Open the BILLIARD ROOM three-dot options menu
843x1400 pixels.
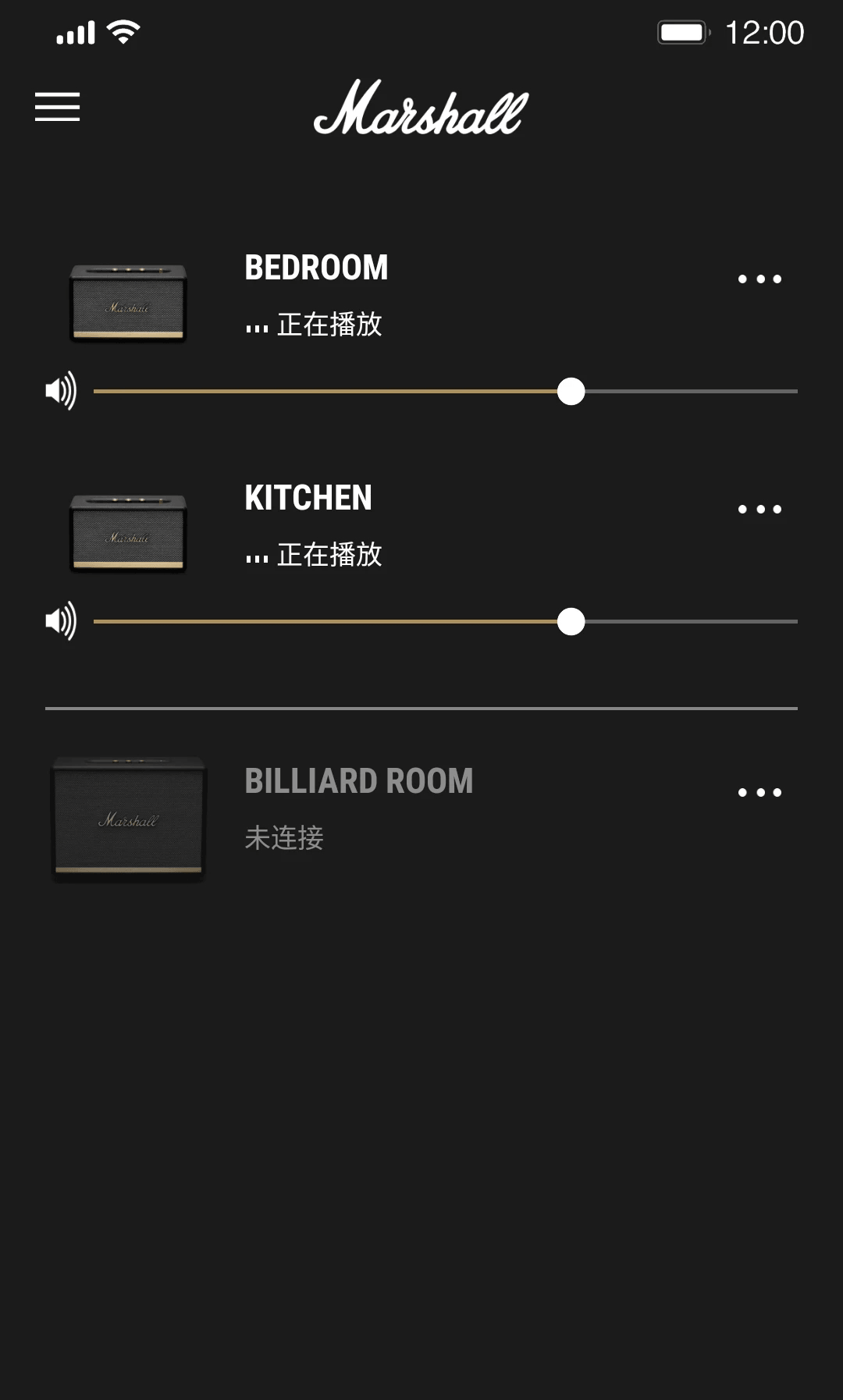coord(759,791)
